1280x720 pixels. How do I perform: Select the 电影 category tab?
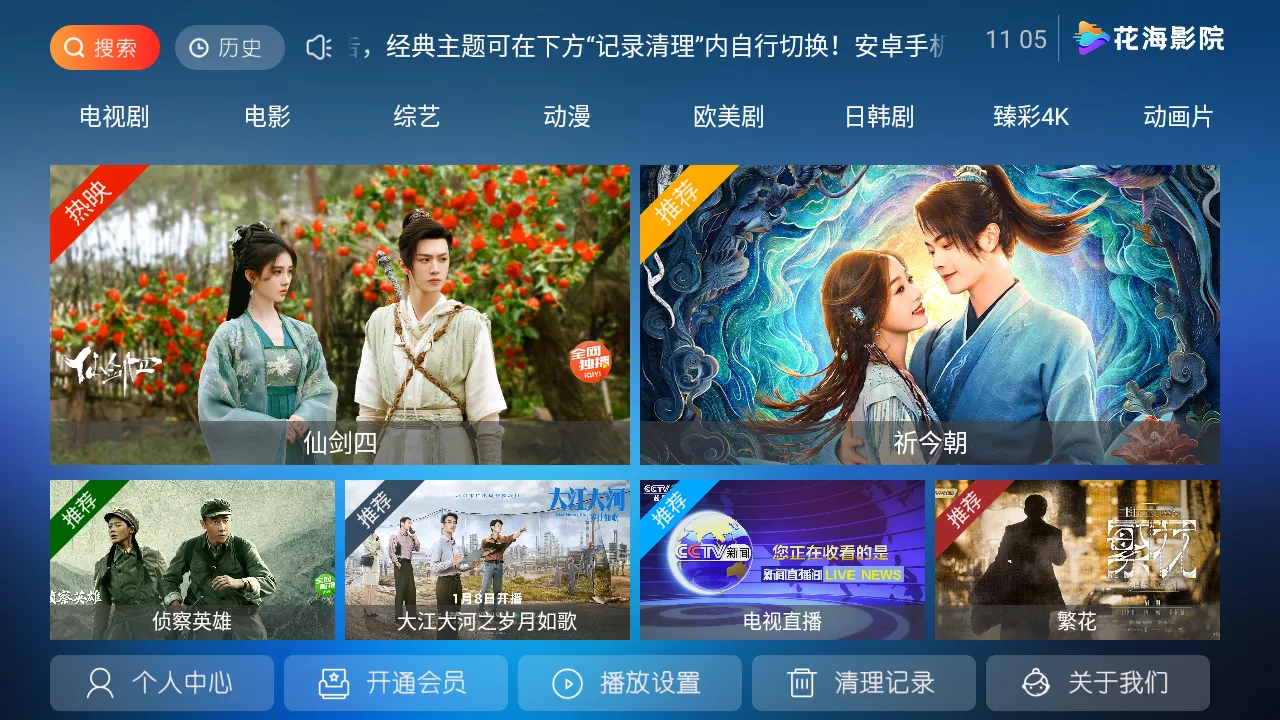click(267, 117)
